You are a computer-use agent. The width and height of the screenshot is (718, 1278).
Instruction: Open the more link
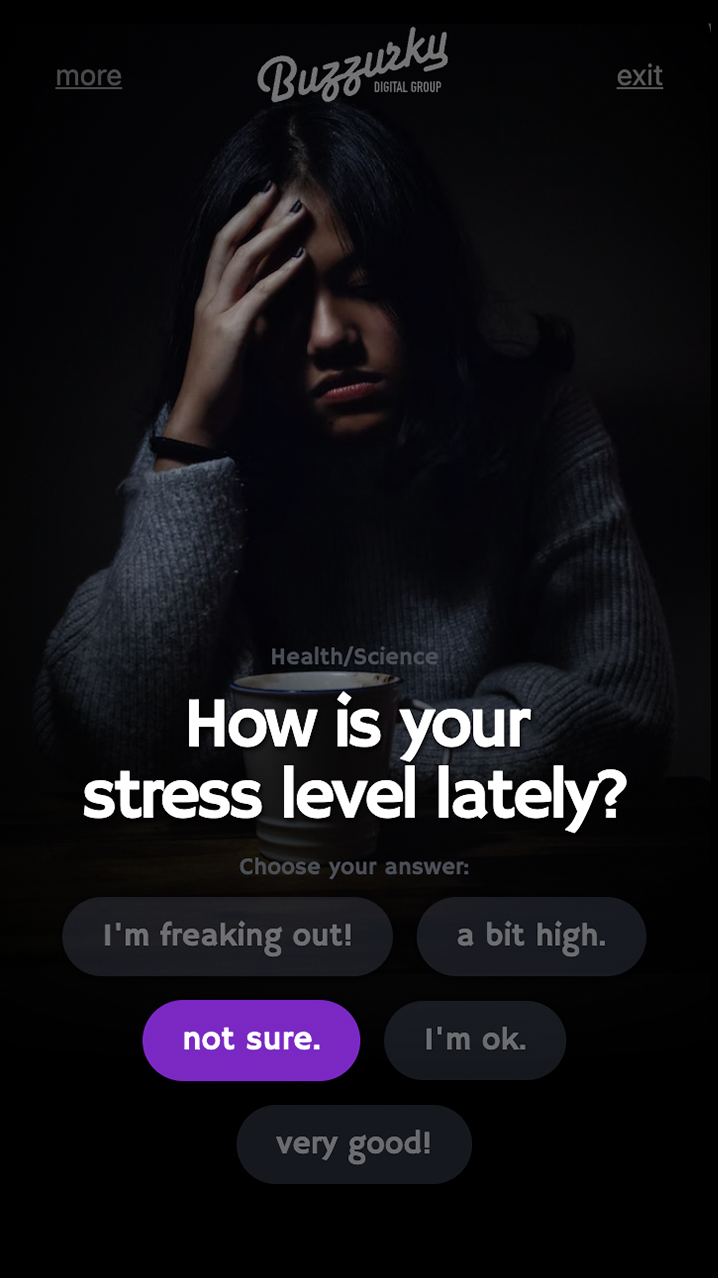(88, 76)
